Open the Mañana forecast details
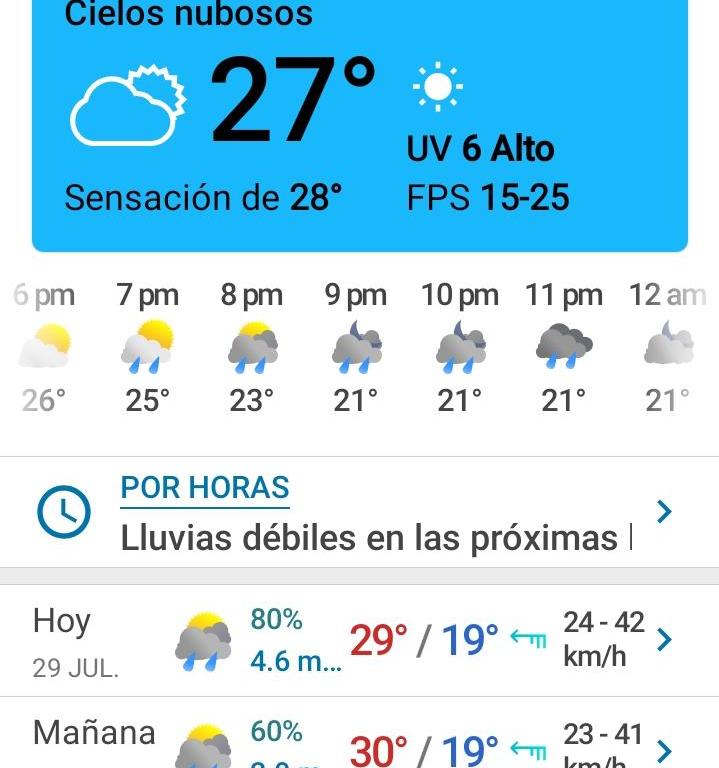 358,742
